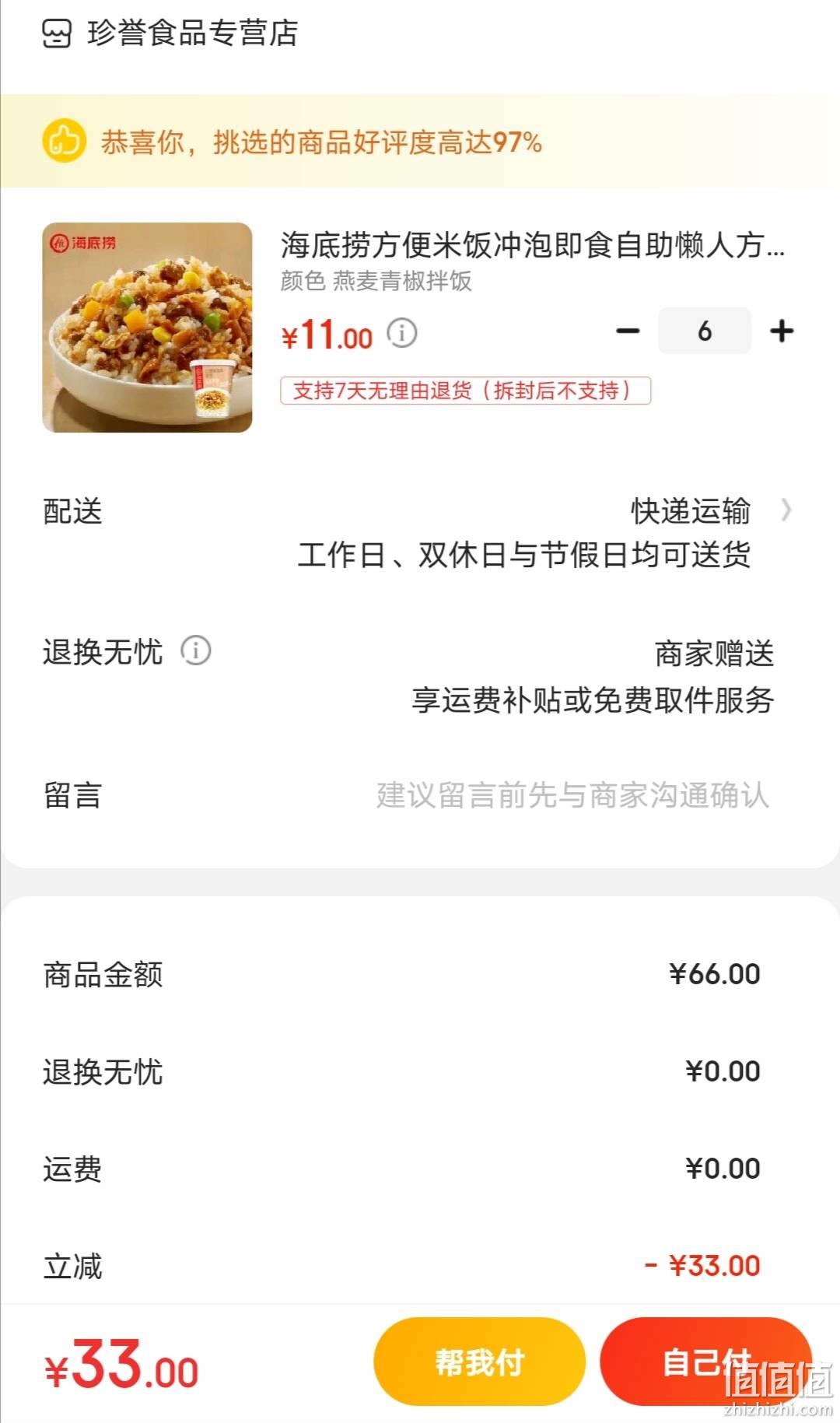Image resolution: width=840 pixels, height=1423 pixels.
Task: Decrease item quantity with the minus button
Action: click(x=628, y=331)
